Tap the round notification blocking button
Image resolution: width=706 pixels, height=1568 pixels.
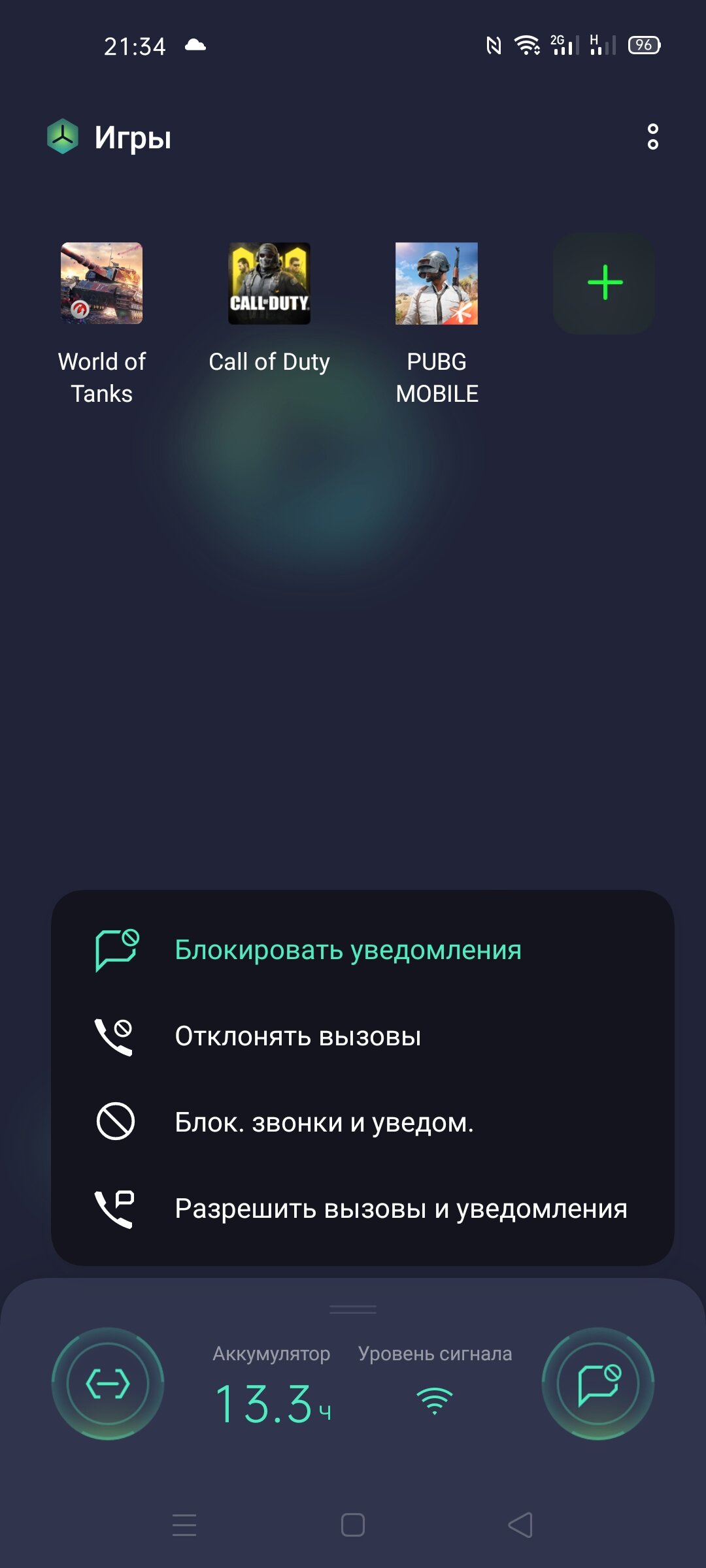tap(598, 1384)
